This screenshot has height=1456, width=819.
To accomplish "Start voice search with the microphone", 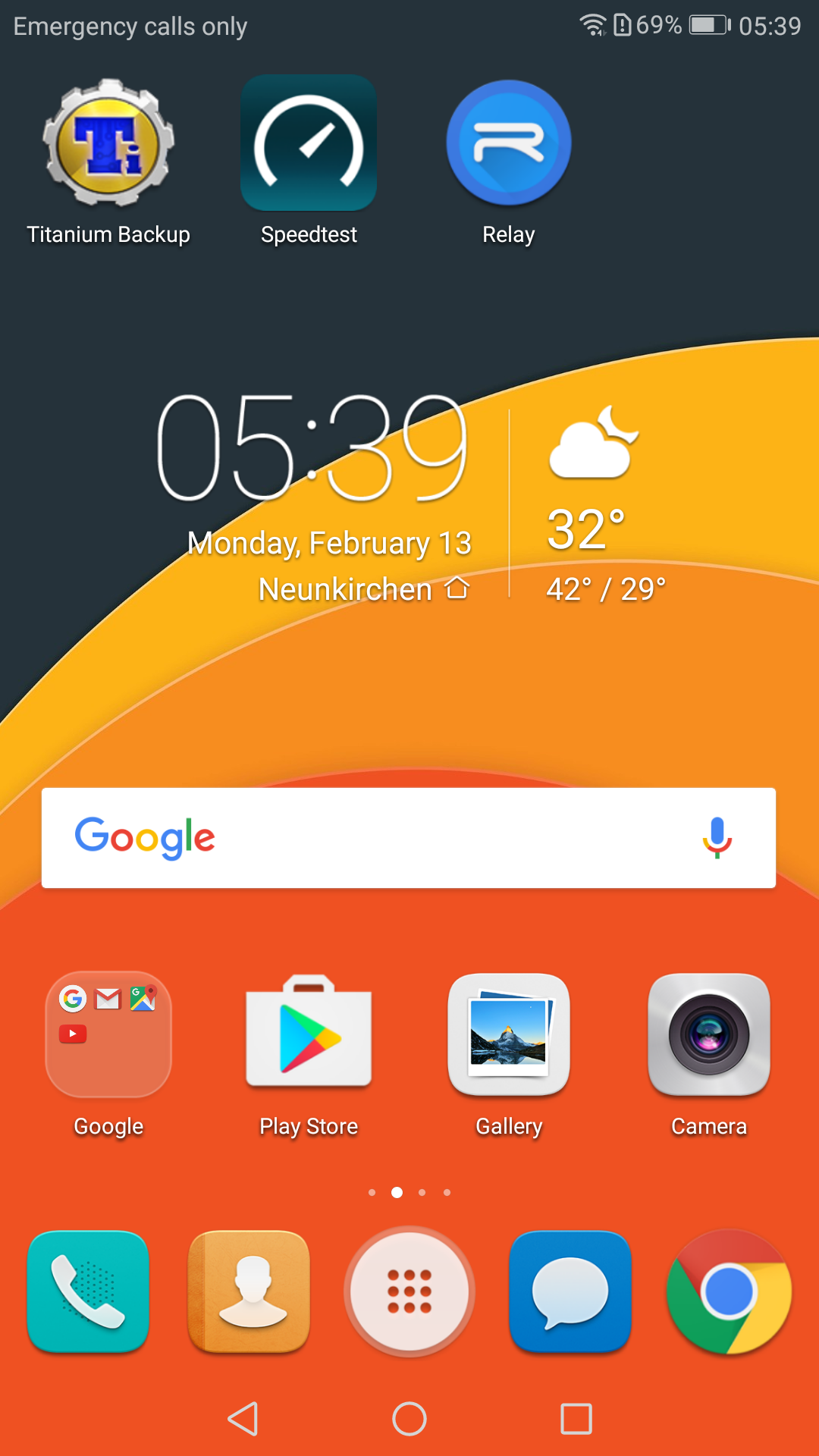I will [x=717, y=838].
